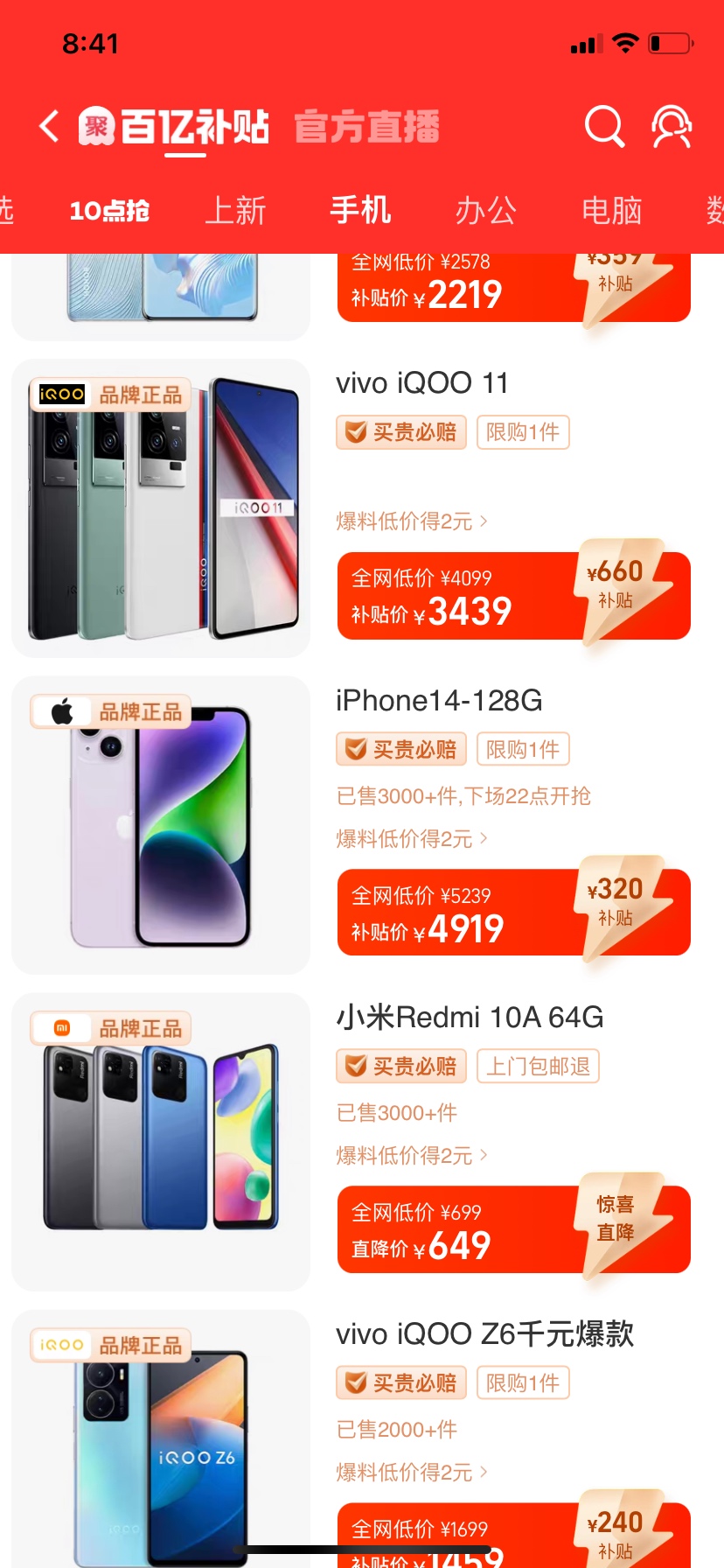Open 爆料低价得2元 link under Redmi 10A
The height and width of the screenshot is (1568, 724).
coord(411,1156)
